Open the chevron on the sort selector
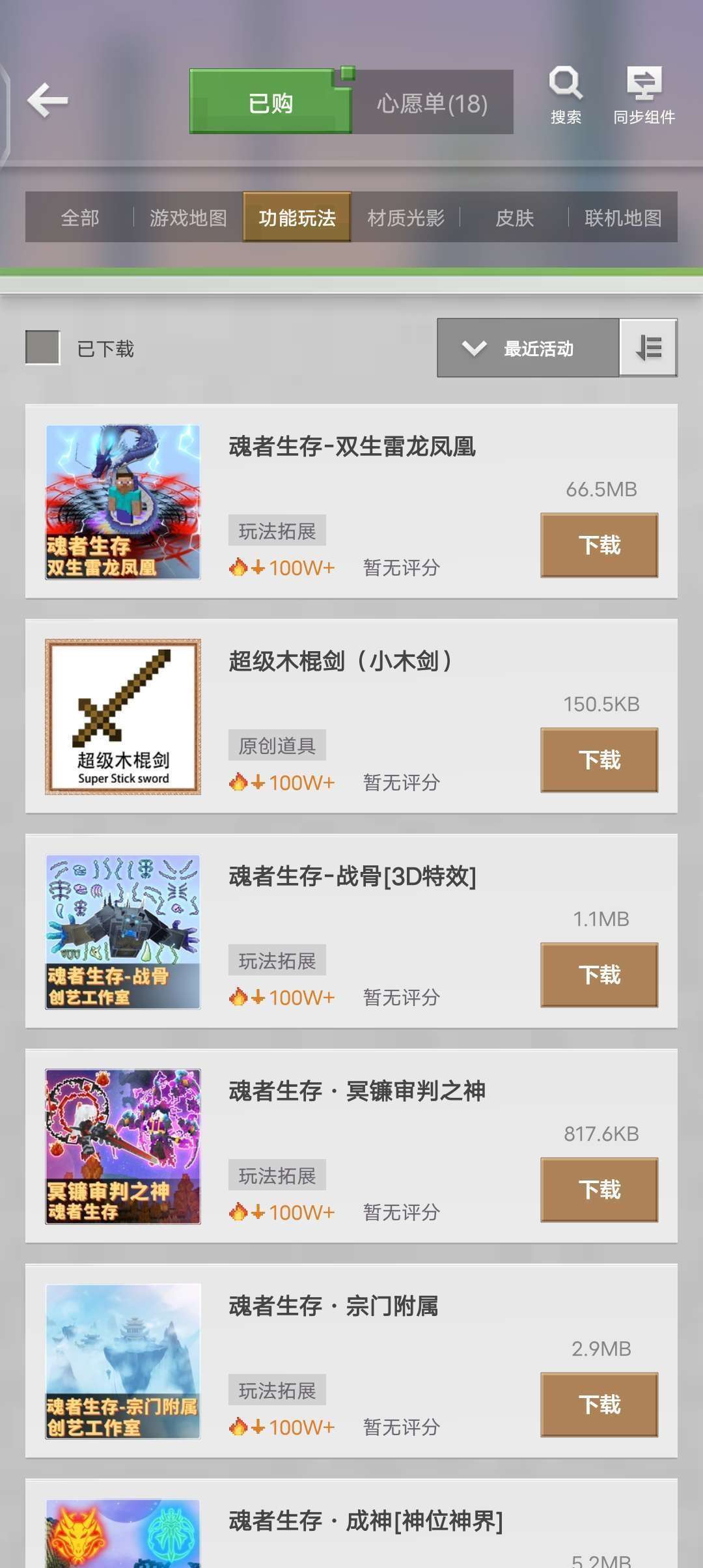This screenshot has height=1568, width=703. pyautogui.click(x=474, y=348)
